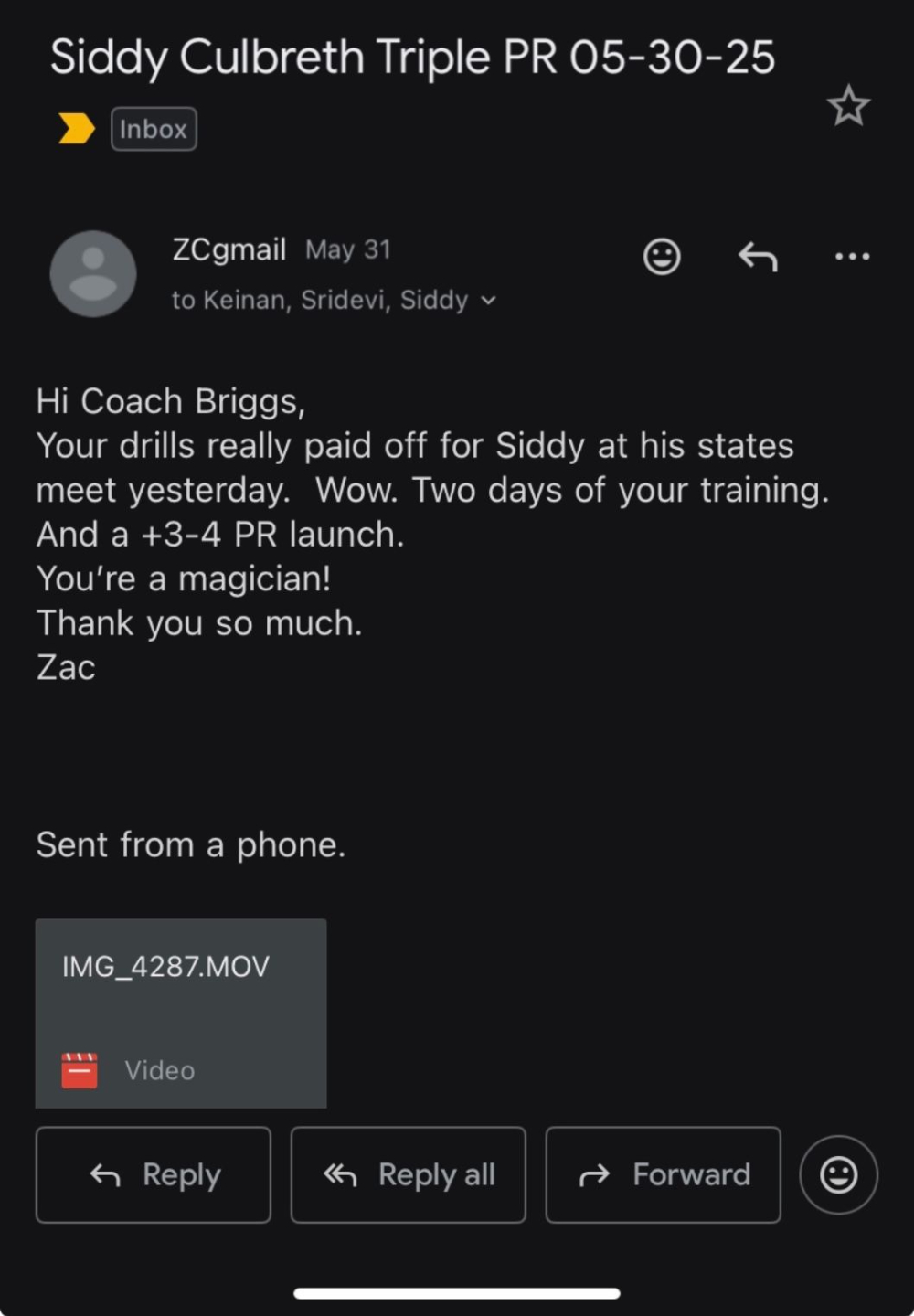Expand recipient details chevron
Image resolution: width=914 pixels, height=1316 pixels.
489,301
